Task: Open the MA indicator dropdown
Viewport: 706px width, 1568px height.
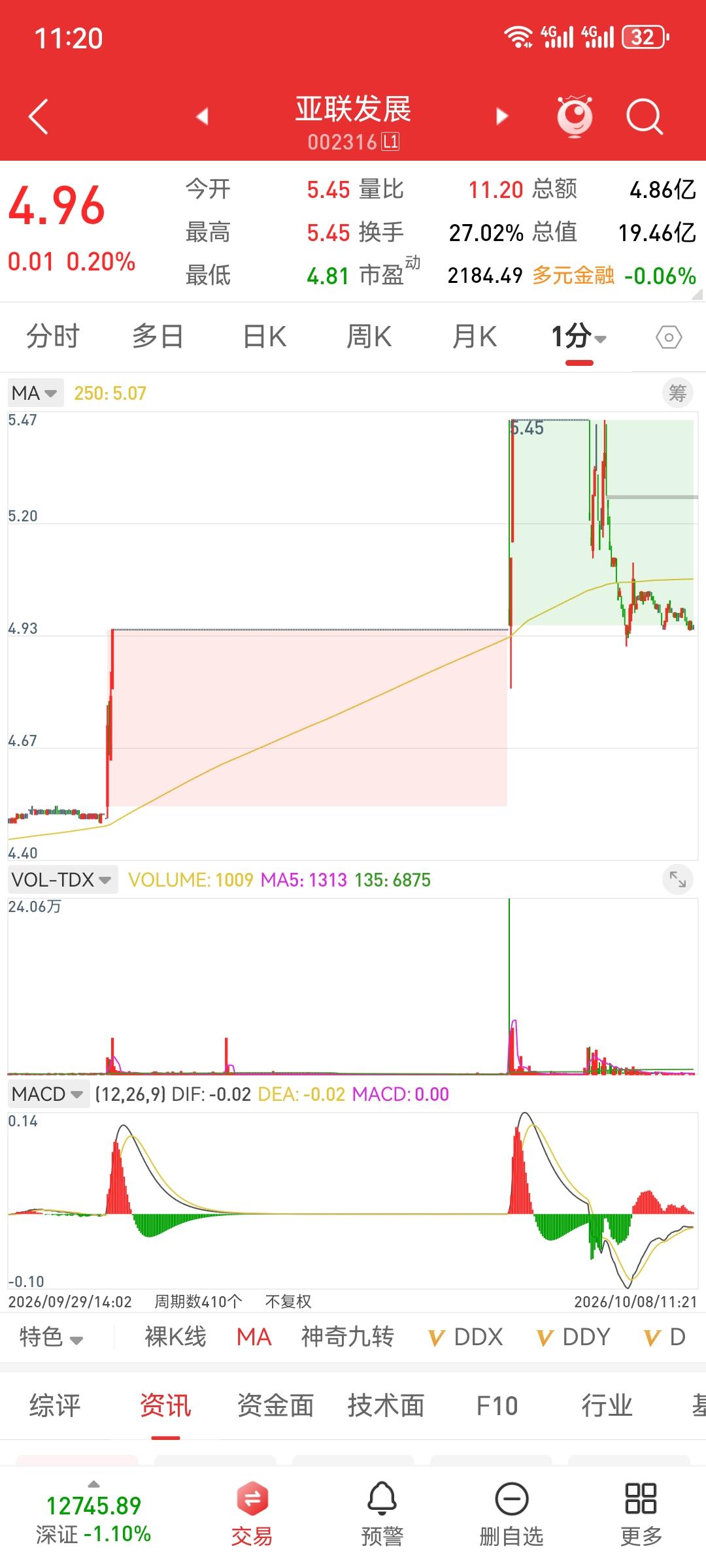Action: click(x=35, y=393)
